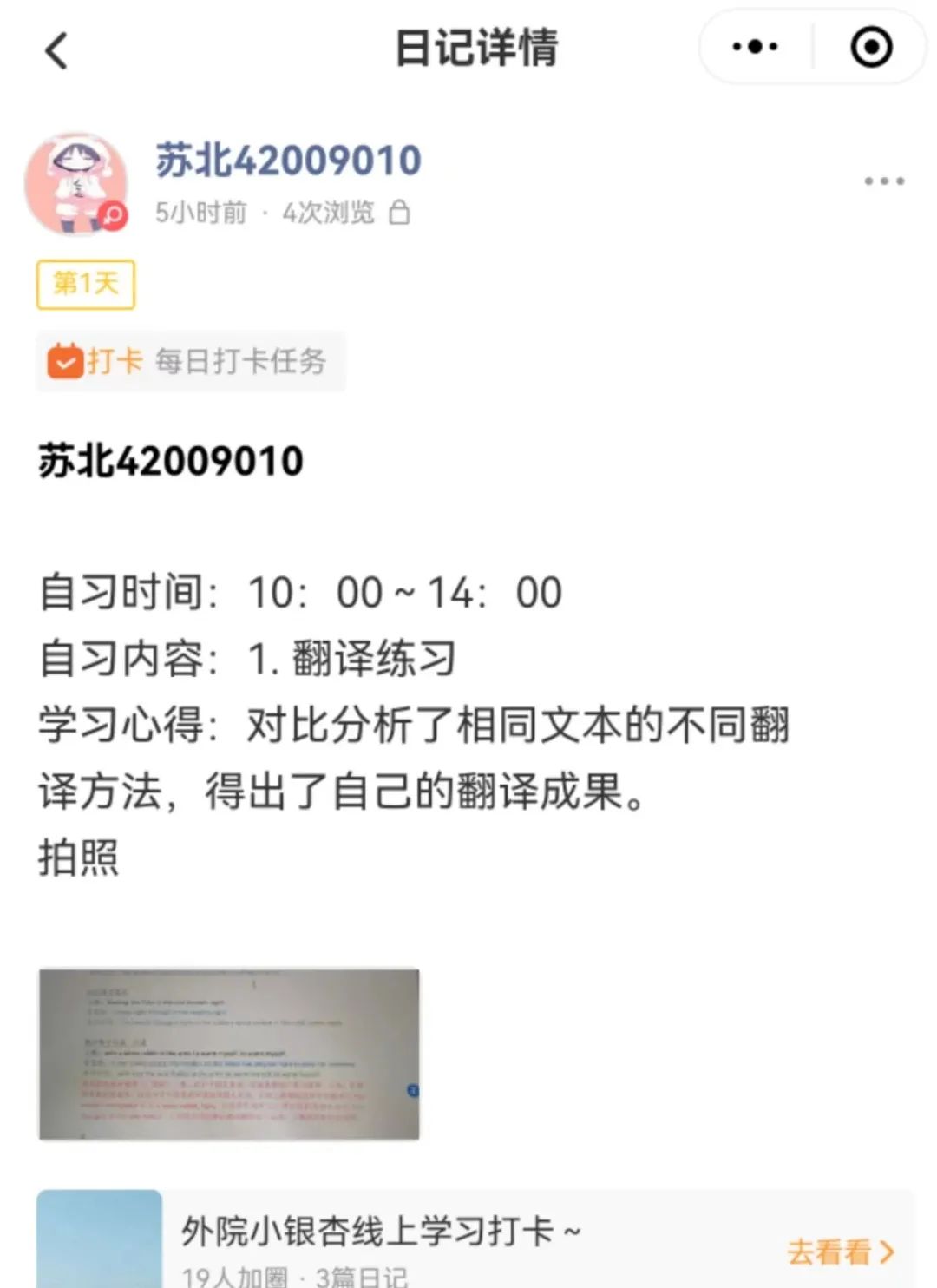
Task: Open the username link 苏北42009010 in header
Action: point(288,161)
